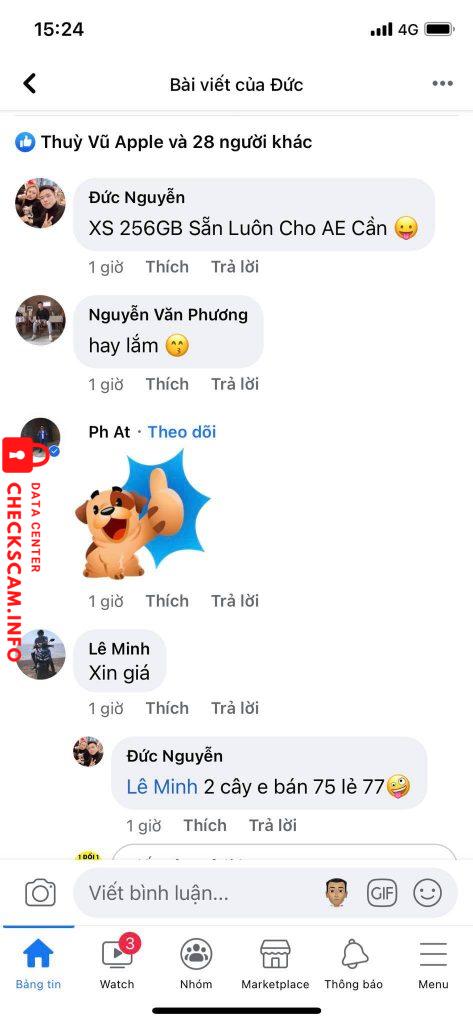Follow Ph At via Theo dõi
Screen dimensions: 473x1024
182,432
